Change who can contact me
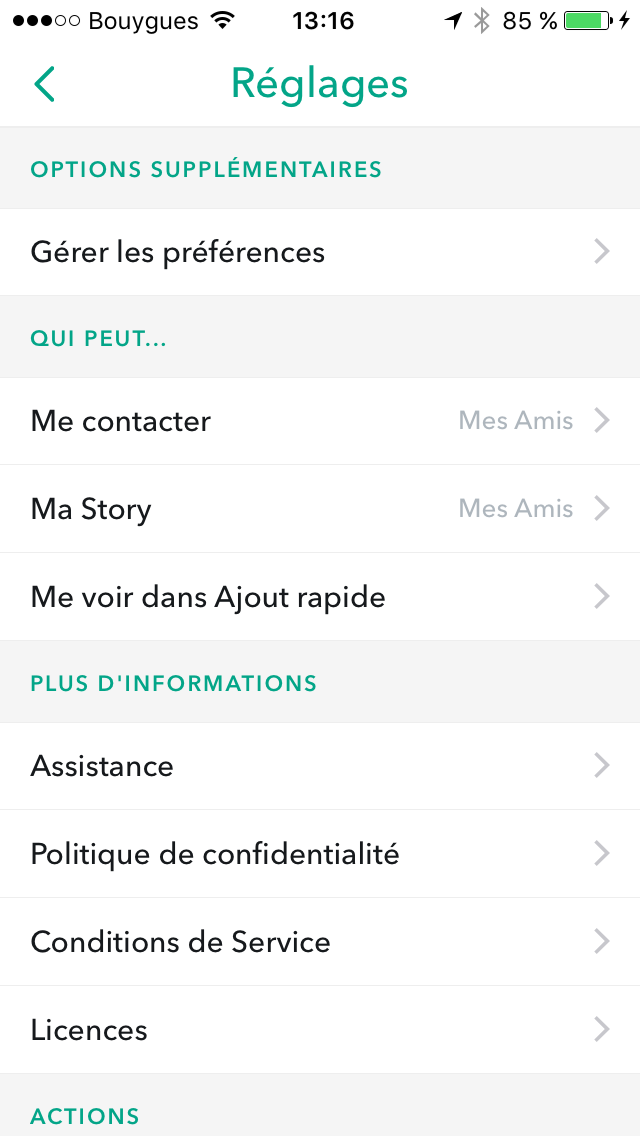 click(320, 421)
